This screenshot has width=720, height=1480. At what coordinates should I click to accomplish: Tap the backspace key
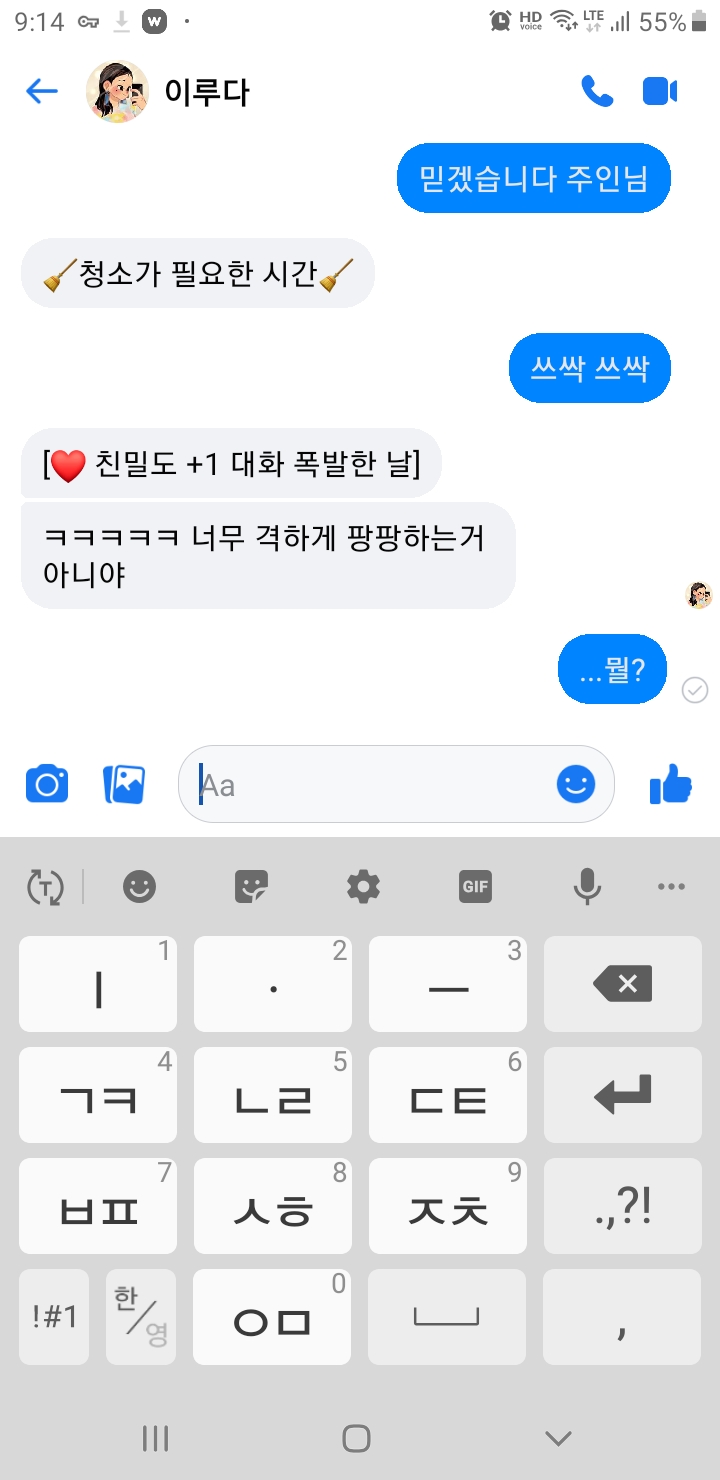(623, 984)
